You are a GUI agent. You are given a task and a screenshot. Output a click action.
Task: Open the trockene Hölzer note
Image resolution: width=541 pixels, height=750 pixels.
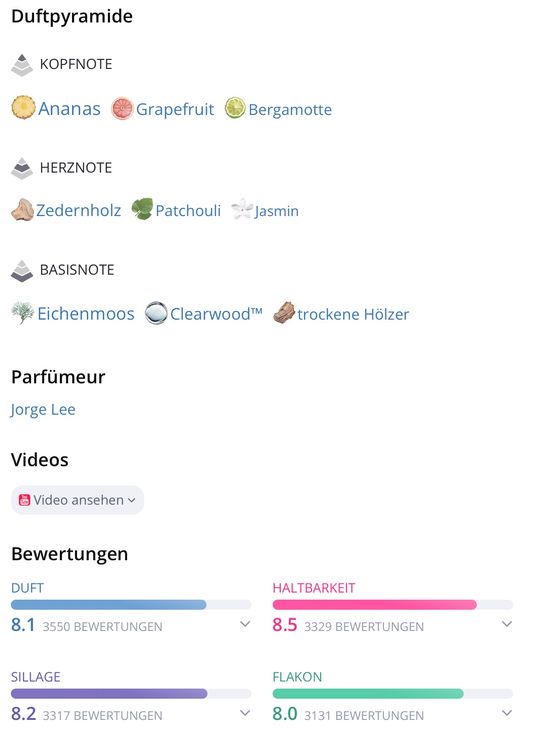[341, 313]
